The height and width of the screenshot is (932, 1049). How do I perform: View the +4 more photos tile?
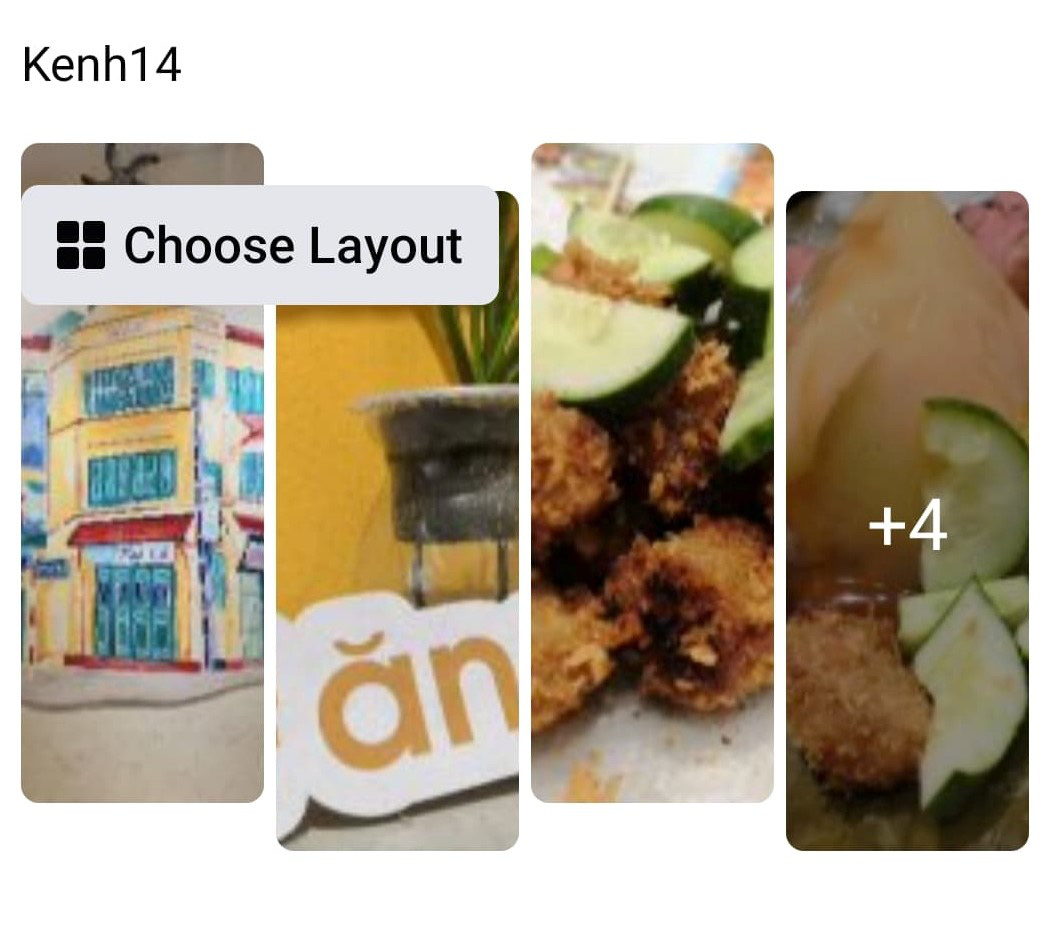[x=907, y=525]
